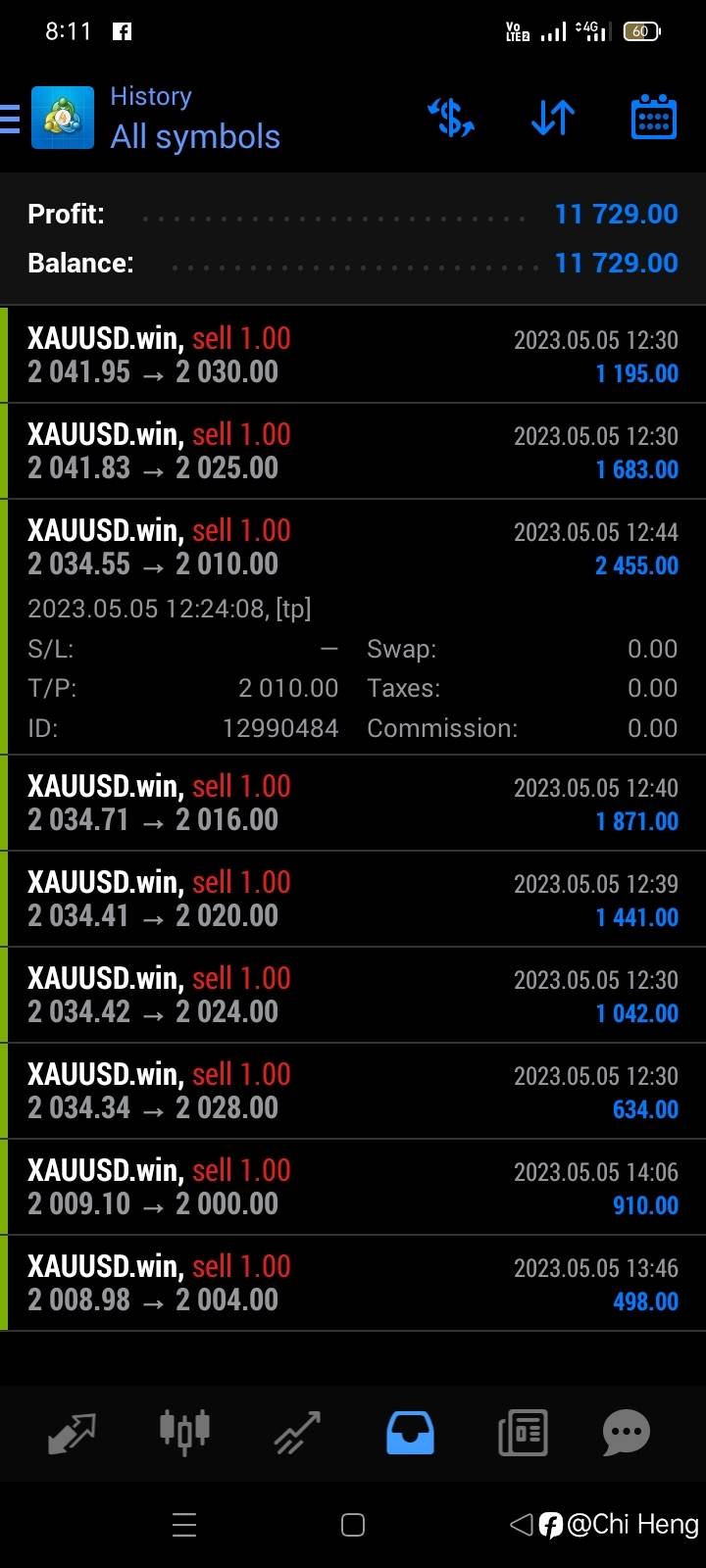Open the News tab
This screenshot has width=706, height=1568.
pyautogui.click(x=523, y=1433)
